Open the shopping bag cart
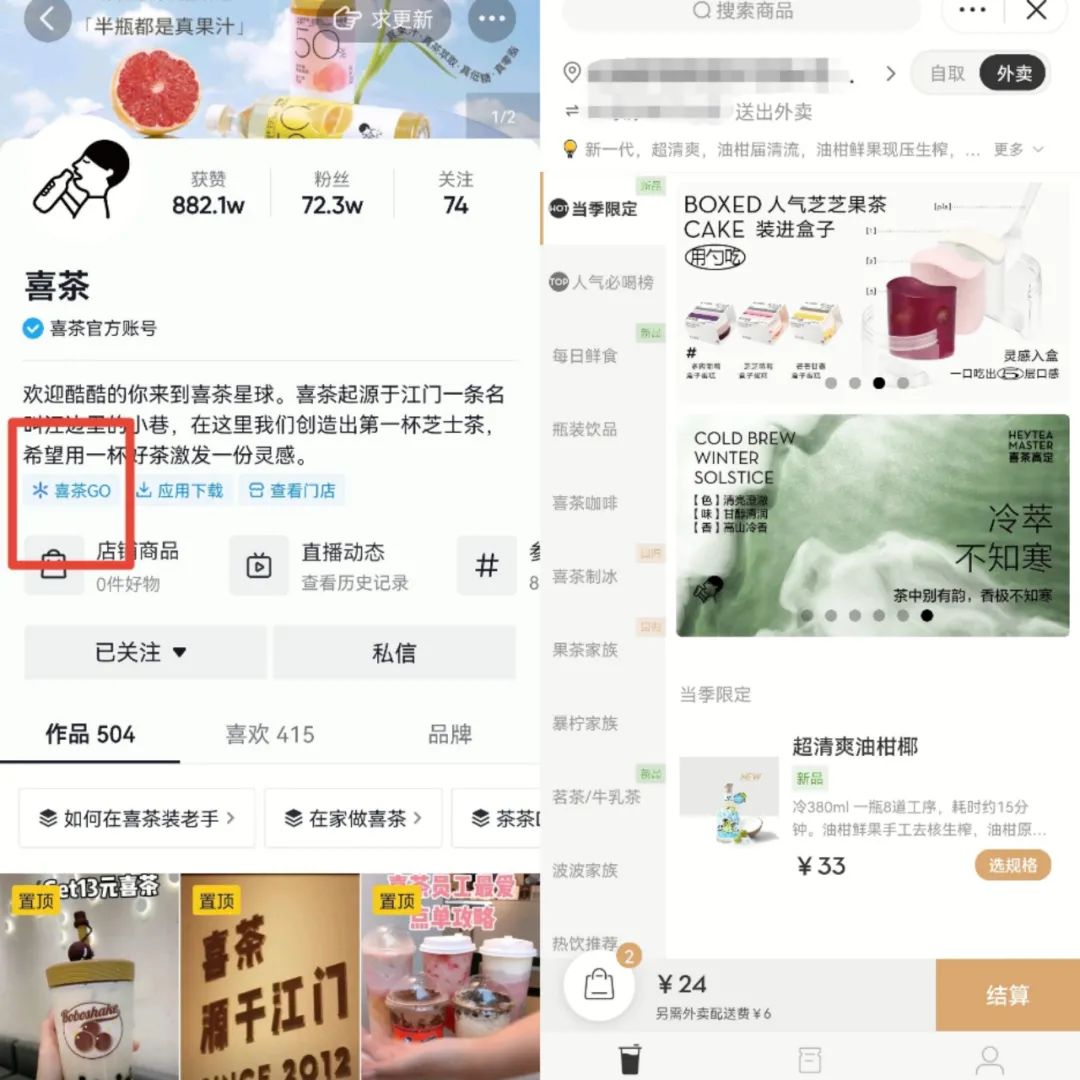1080x1080 pixels. click(599, 984)
